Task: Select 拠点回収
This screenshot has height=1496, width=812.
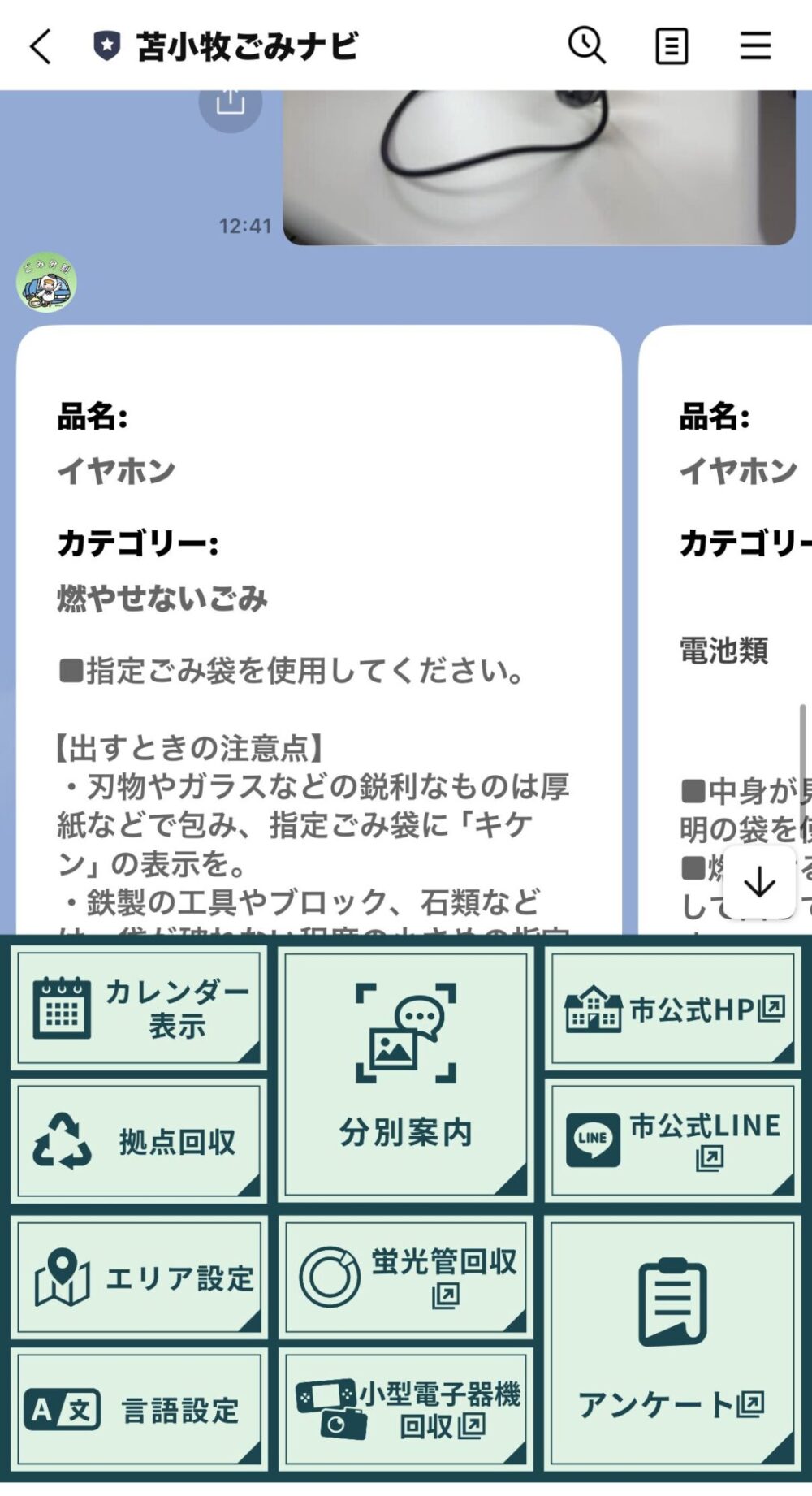Action: [x=140, y=1141]
